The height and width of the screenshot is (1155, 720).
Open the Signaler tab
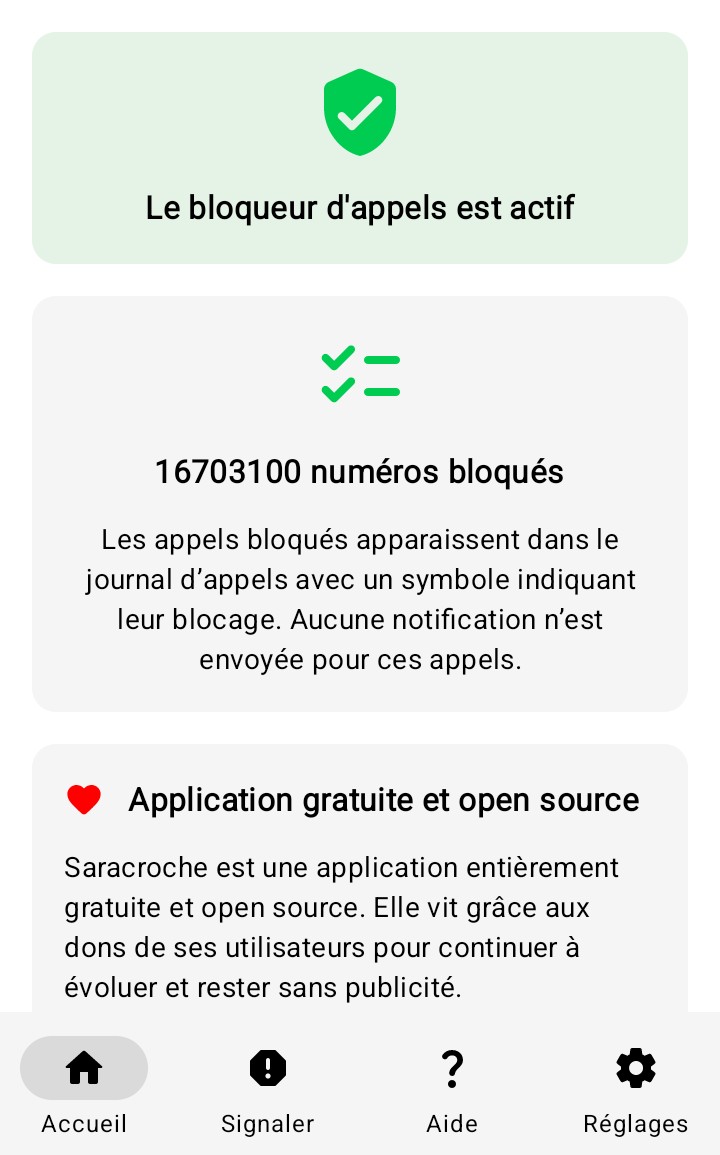pyautogui.click(x=268, y=1084)
